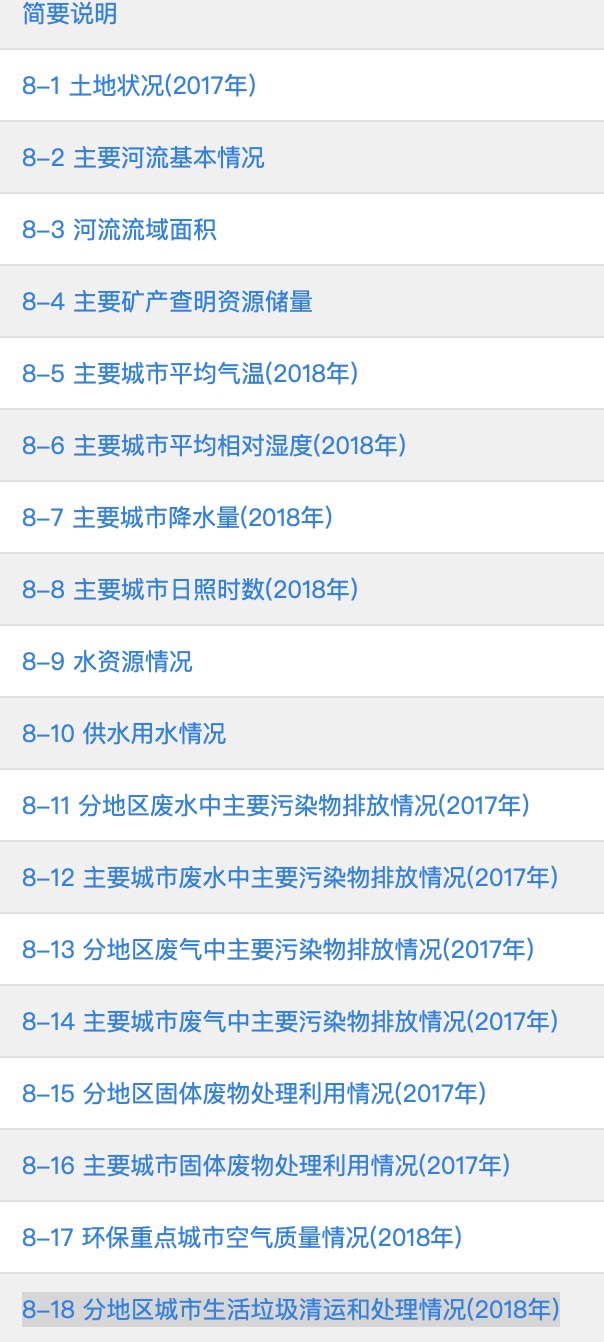Open 8-18 分地区城市生活垃圾清运和处理情况
This screenshot has width=604, height=1342.
click(x=290, y=1309)
